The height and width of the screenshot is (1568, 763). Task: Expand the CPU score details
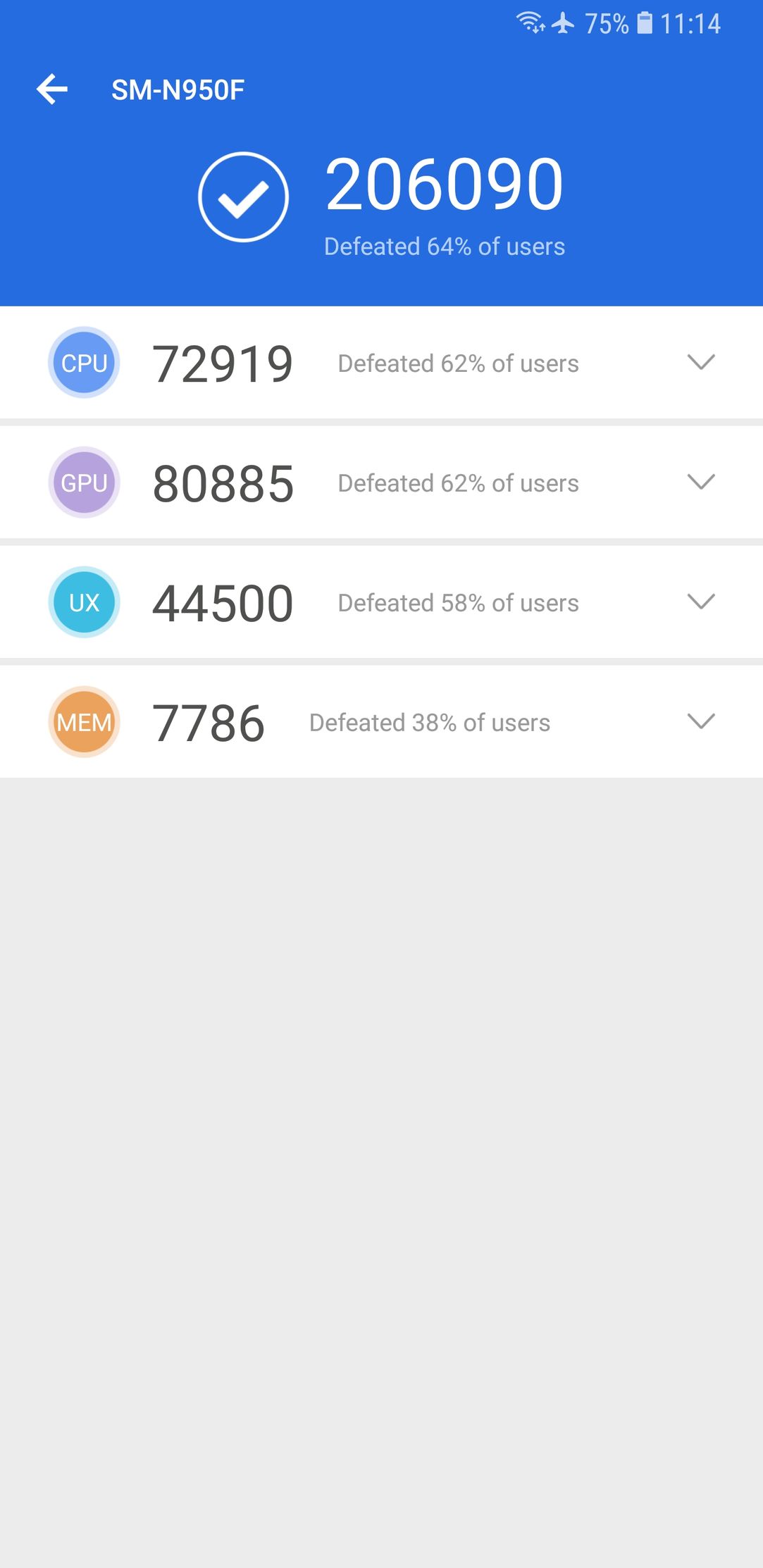701,362
